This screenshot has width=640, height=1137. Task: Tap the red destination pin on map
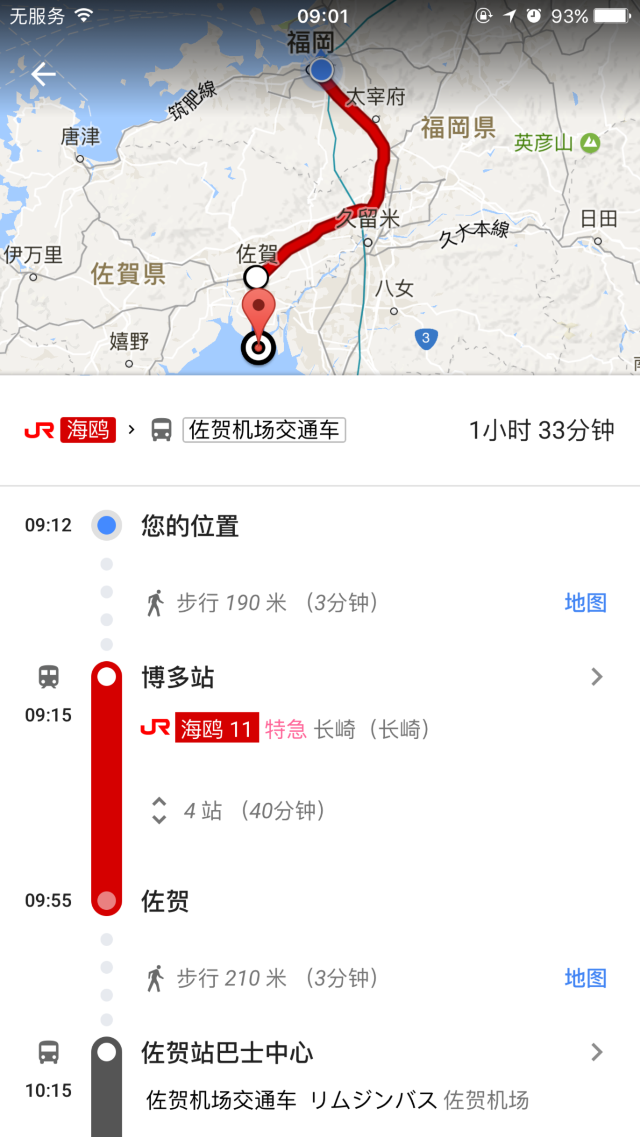(259, 312)
